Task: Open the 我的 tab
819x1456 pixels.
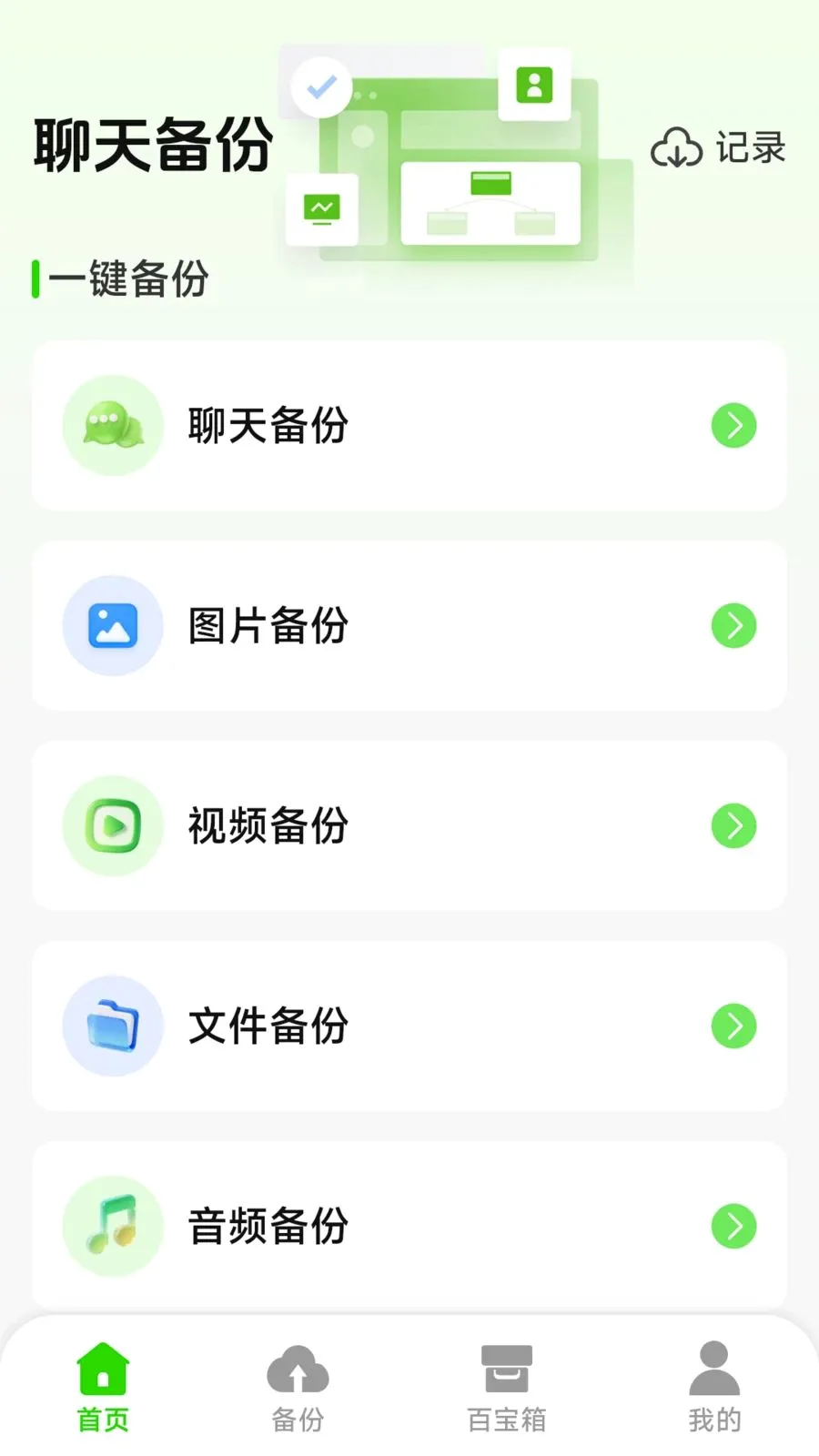Action: (x=714, y=1388)
